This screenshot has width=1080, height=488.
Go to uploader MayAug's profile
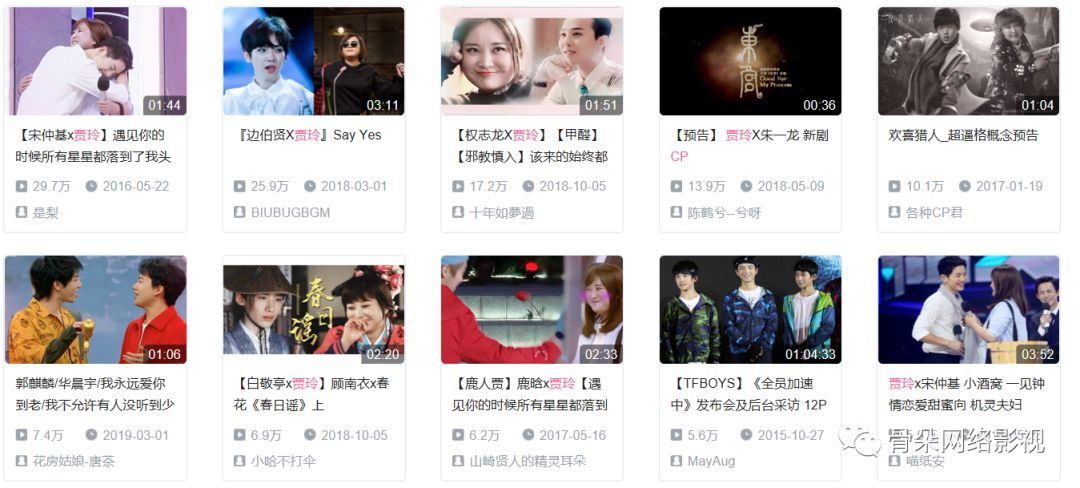710,461
